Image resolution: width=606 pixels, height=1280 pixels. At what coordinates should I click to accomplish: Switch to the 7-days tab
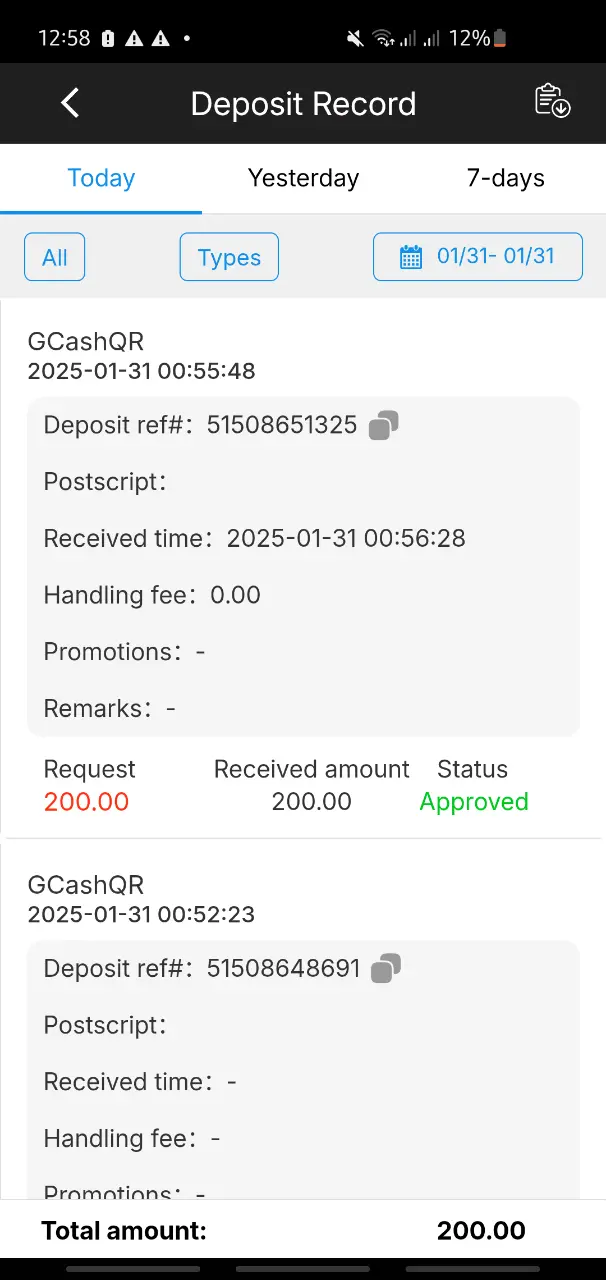click(x=505, y=178)
